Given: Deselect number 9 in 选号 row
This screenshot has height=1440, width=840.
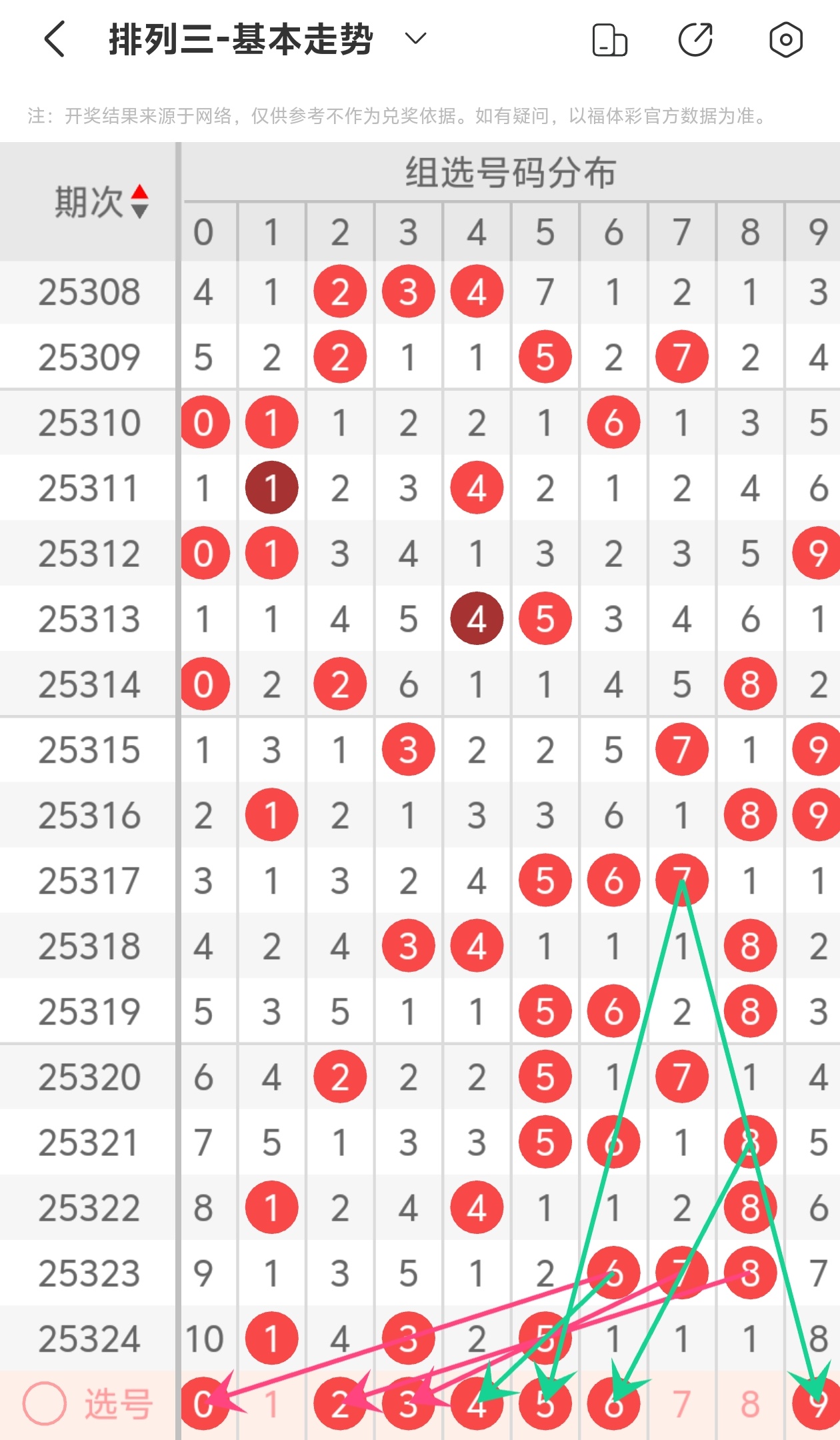Looking at the screenshot, I should (x=817, y=1404).
